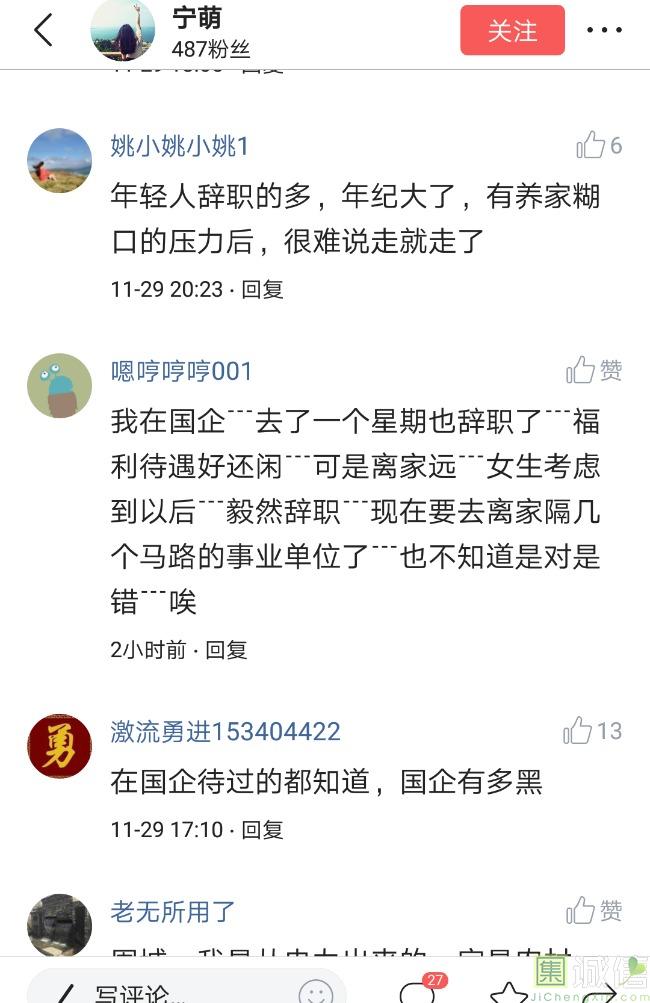Open the comments icon with 27 badge
This screenshot has width=650, height=1003.
click(x=418, y=990)
